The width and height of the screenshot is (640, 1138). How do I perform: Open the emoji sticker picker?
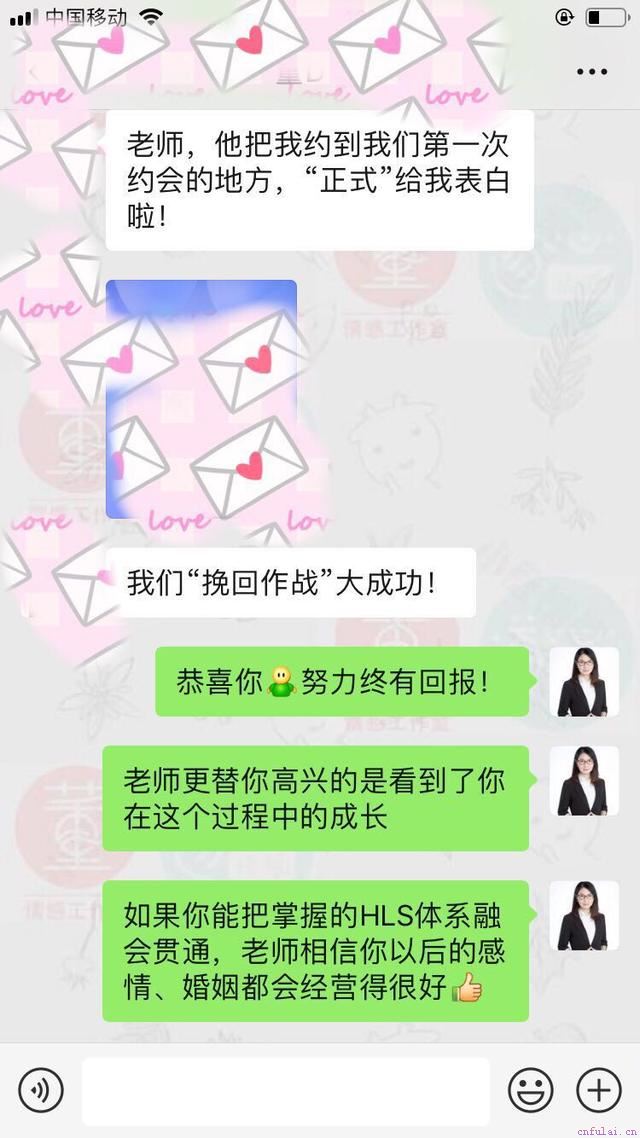click(530, 1090)
